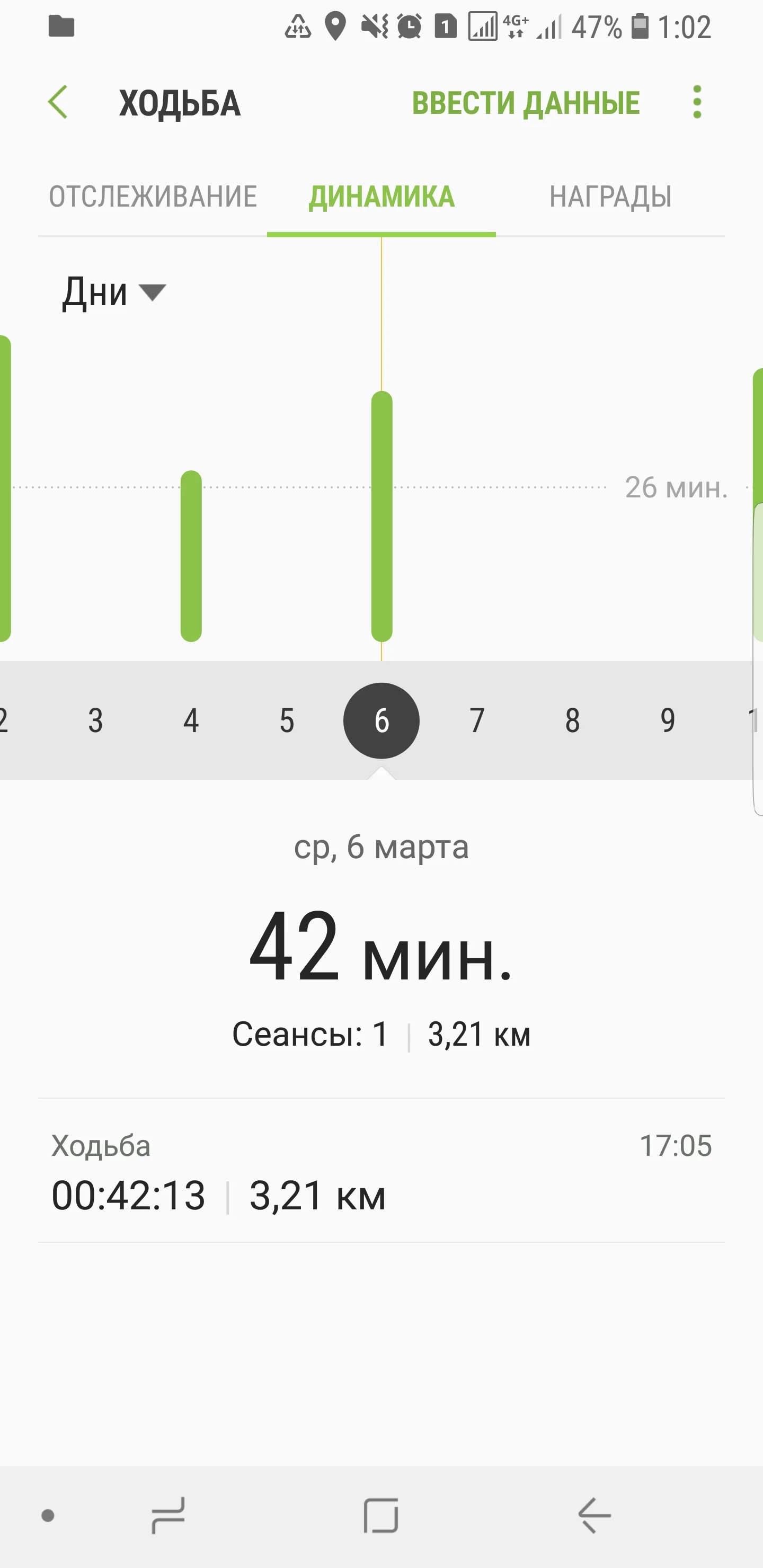This screenshot has height=1568, width=763.
Task: Switch to the НАГРАДЫ tab
Action: [610, 197]
